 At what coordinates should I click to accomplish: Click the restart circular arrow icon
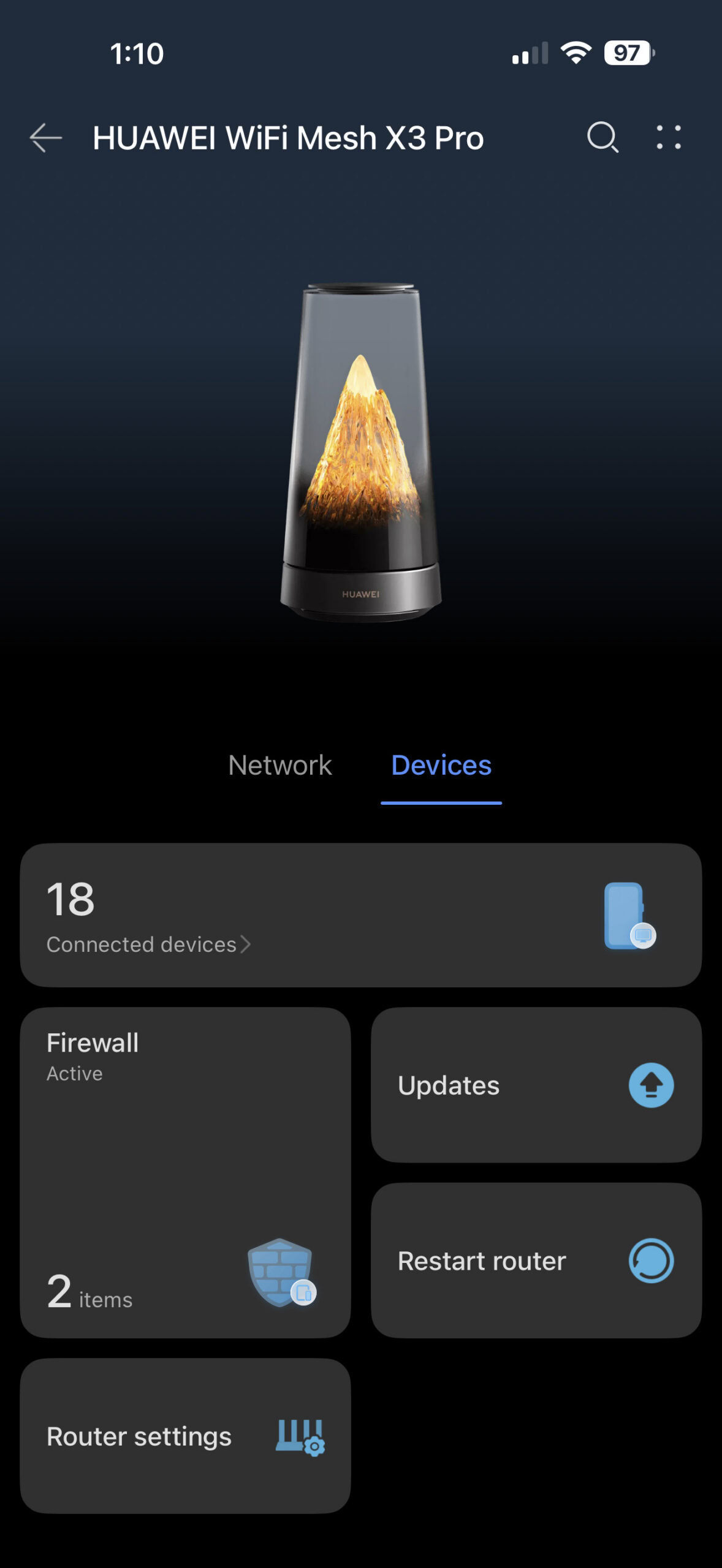tap(652, 1261)
